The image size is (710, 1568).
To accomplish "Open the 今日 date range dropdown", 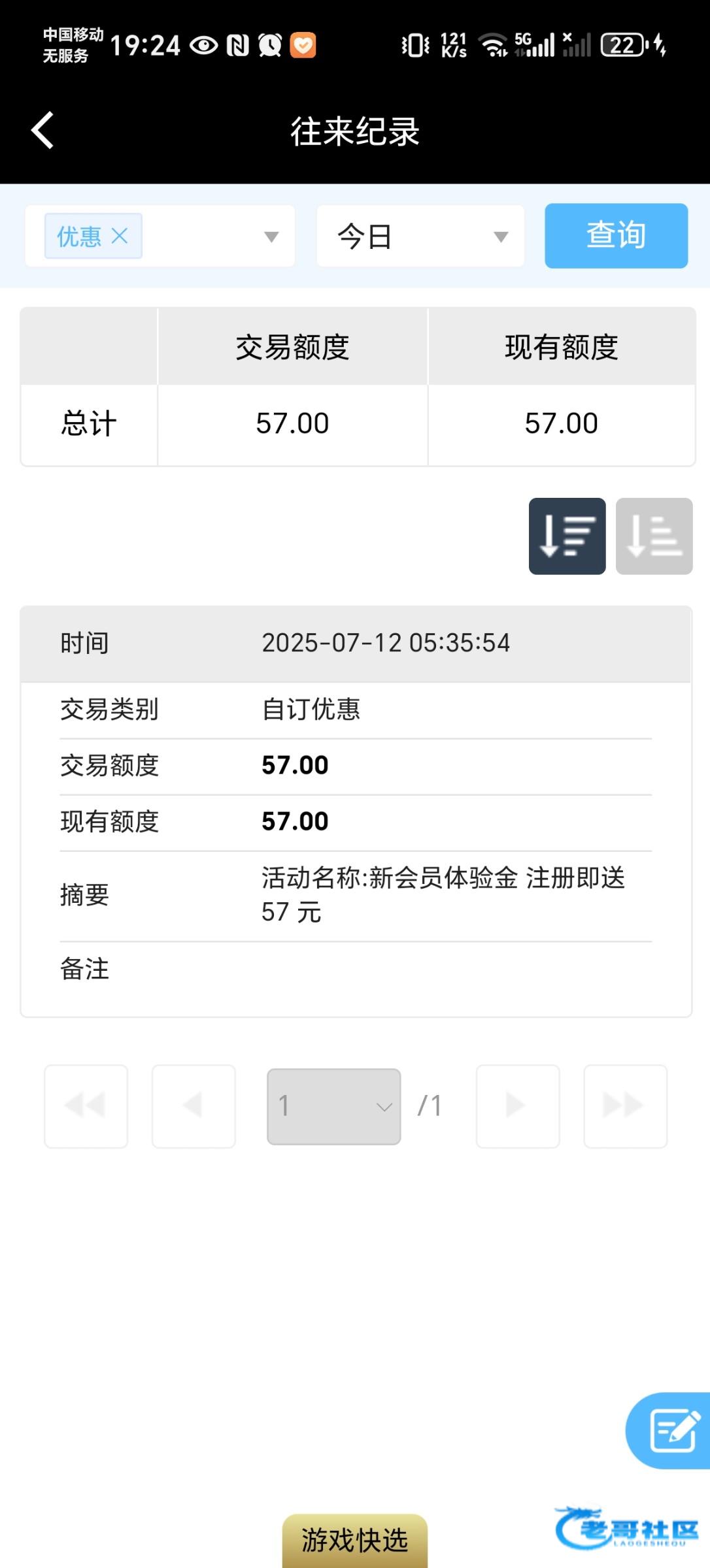I will (420, 236).
